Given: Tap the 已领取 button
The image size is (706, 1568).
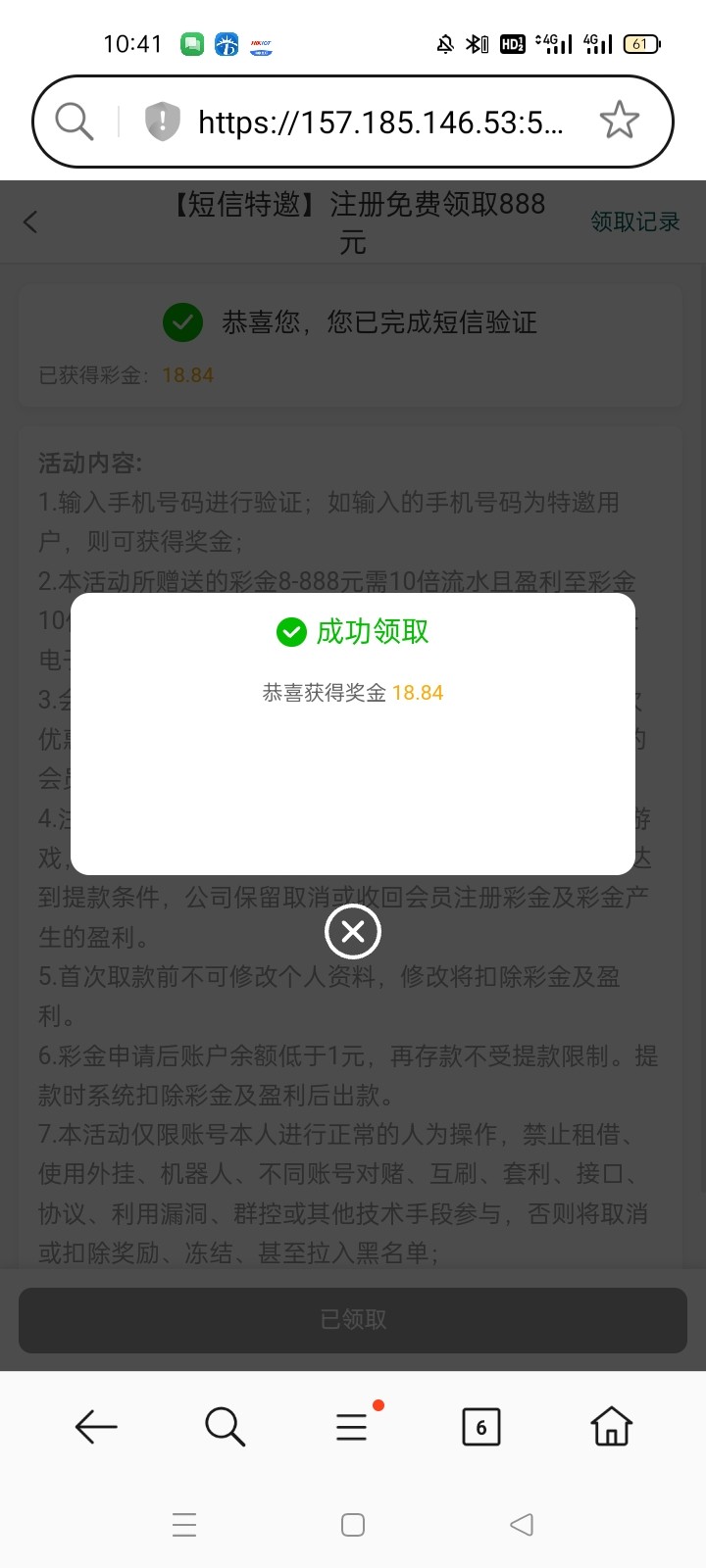Looking at the screenshot, I should coord(353,1320).
